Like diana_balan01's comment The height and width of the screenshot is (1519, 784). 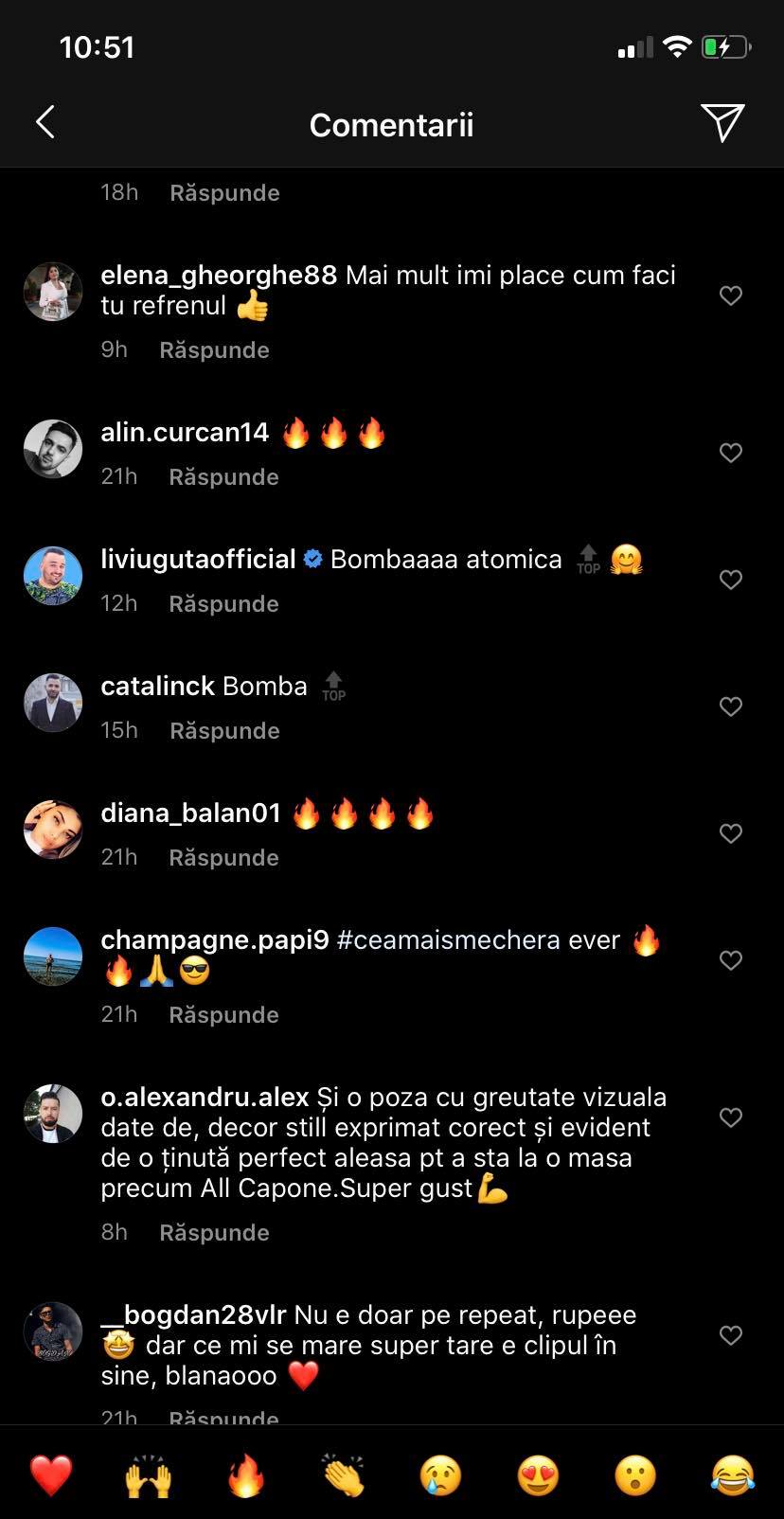point(730,833)
